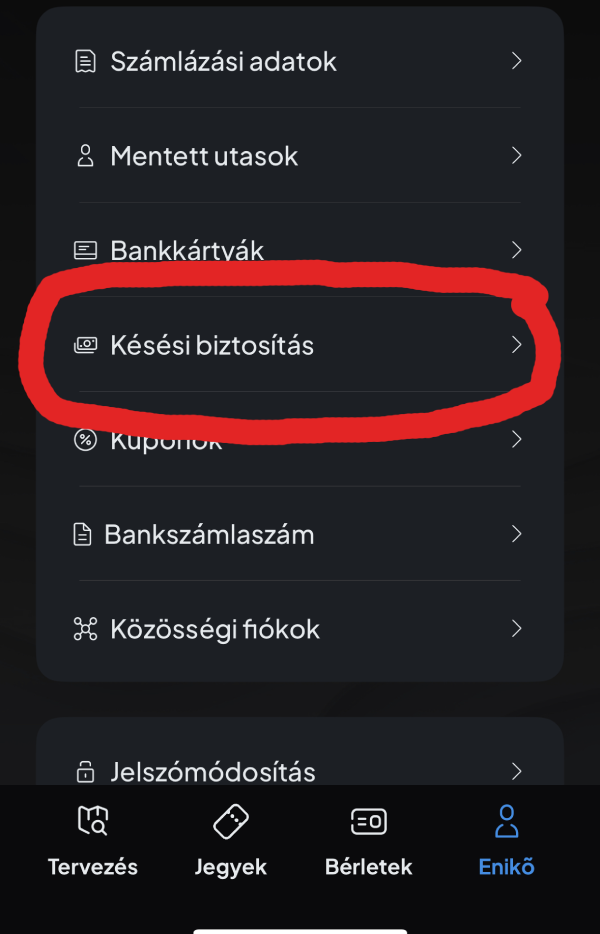Image resolution: width=600 pixels, height=934 pixels.
Task: Open Számlázási adatok settings
Action: pyautogui.click(x=299, y=62)
